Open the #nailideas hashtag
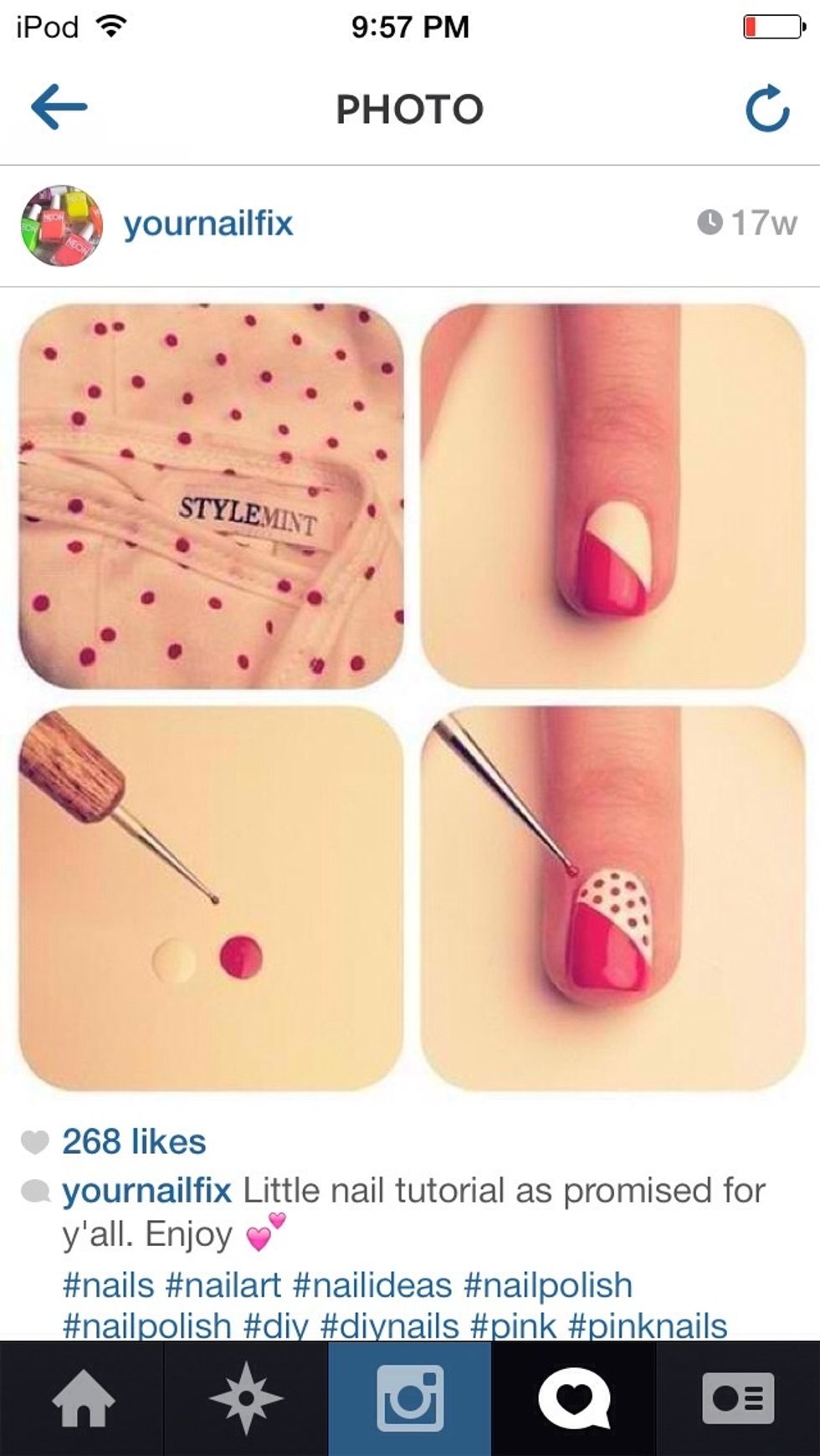Image resolution: width=820 pixels, height=1456 pixels. pos(372,1285)
